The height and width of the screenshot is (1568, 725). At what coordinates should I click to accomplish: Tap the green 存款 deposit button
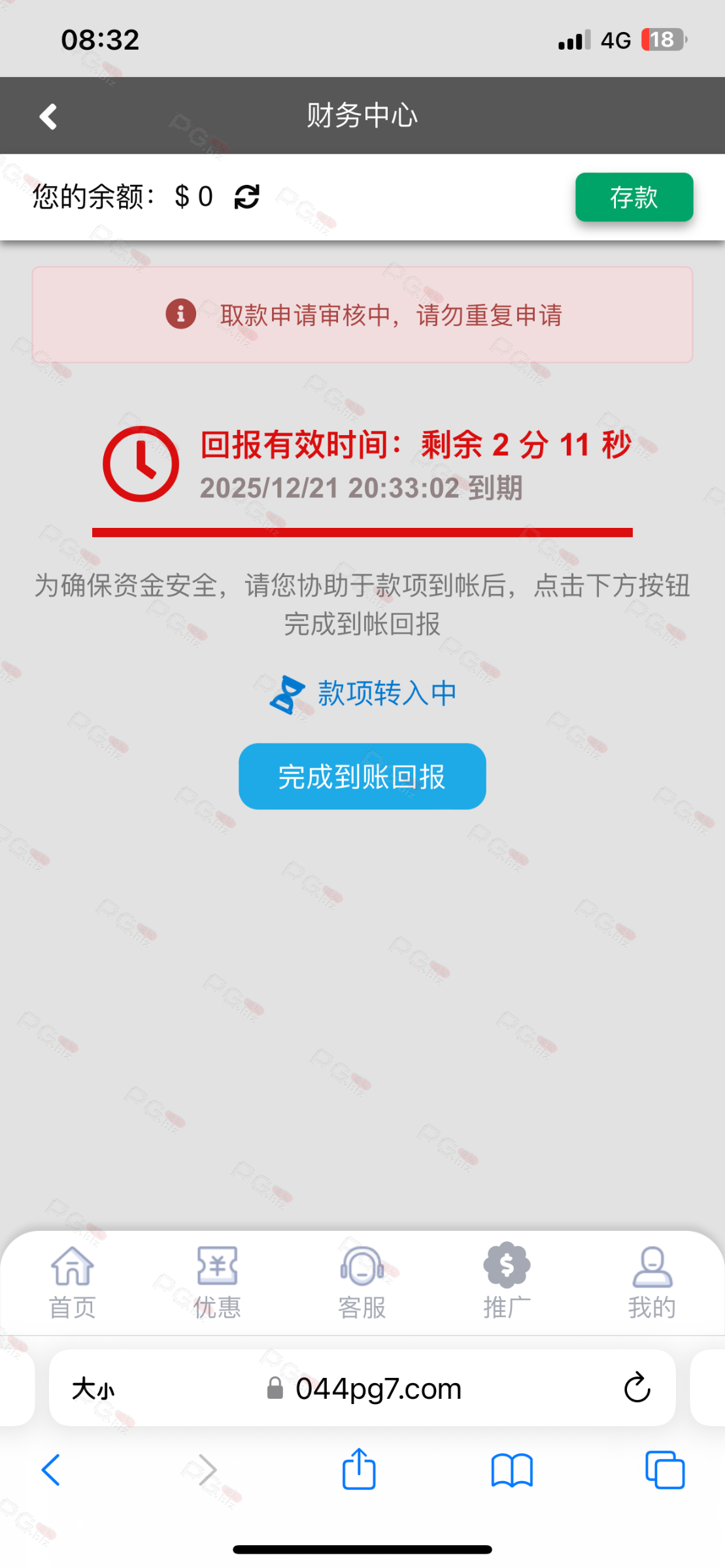tap(633, 197)
